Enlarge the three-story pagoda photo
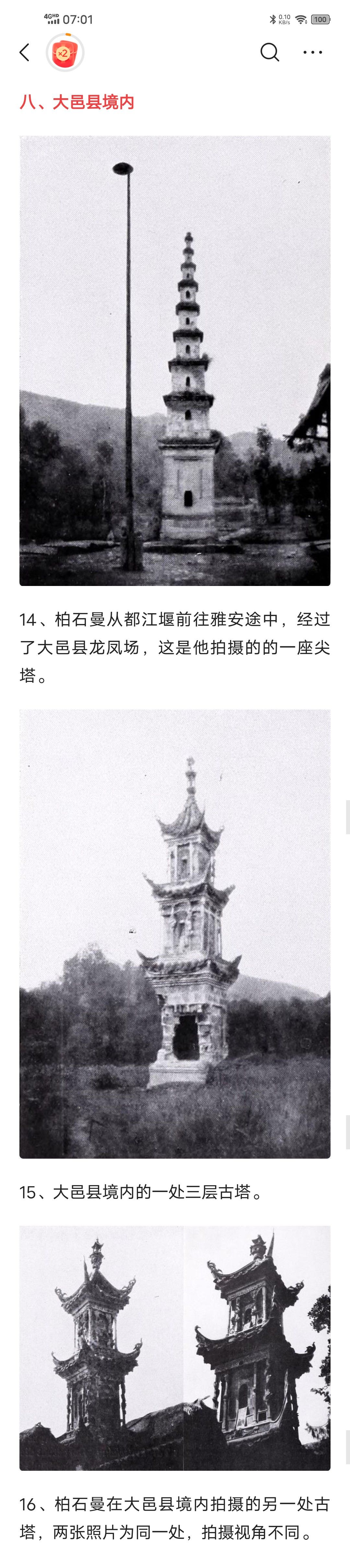This screenshot has width=350, height=1568. (175, 933)
